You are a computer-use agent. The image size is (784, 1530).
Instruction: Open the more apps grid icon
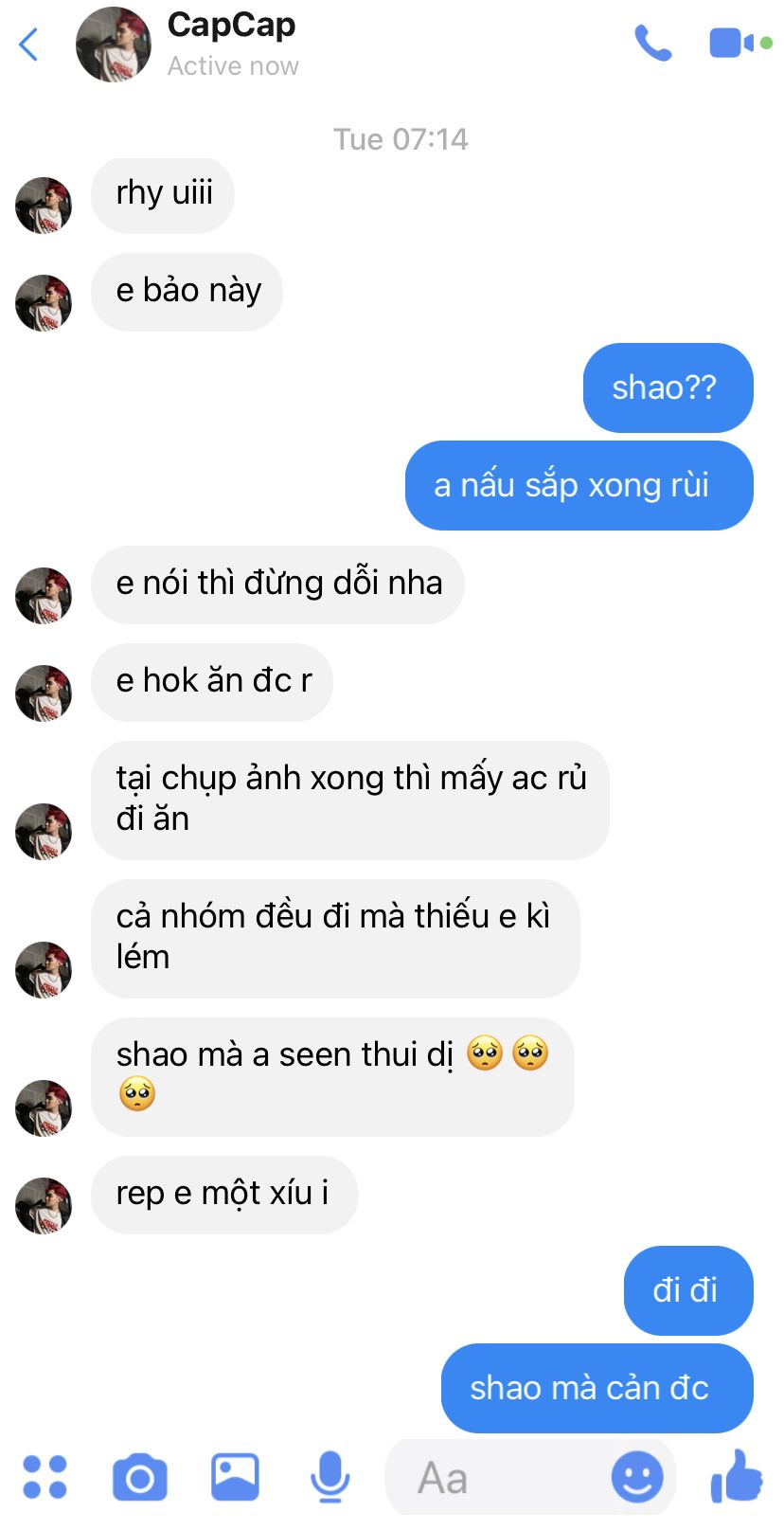(45, 1477)
